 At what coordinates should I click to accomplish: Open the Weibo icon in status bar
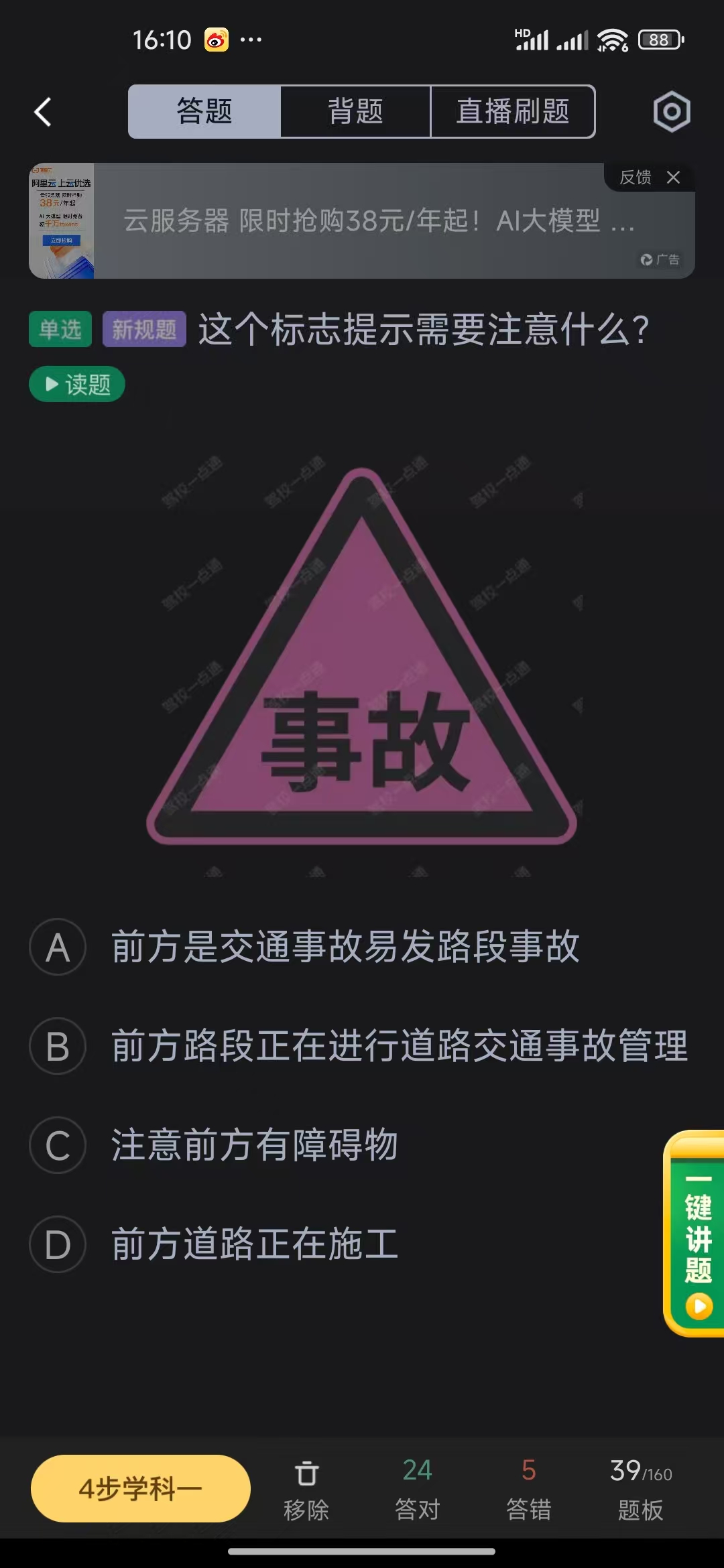click(x=215, y=39)
